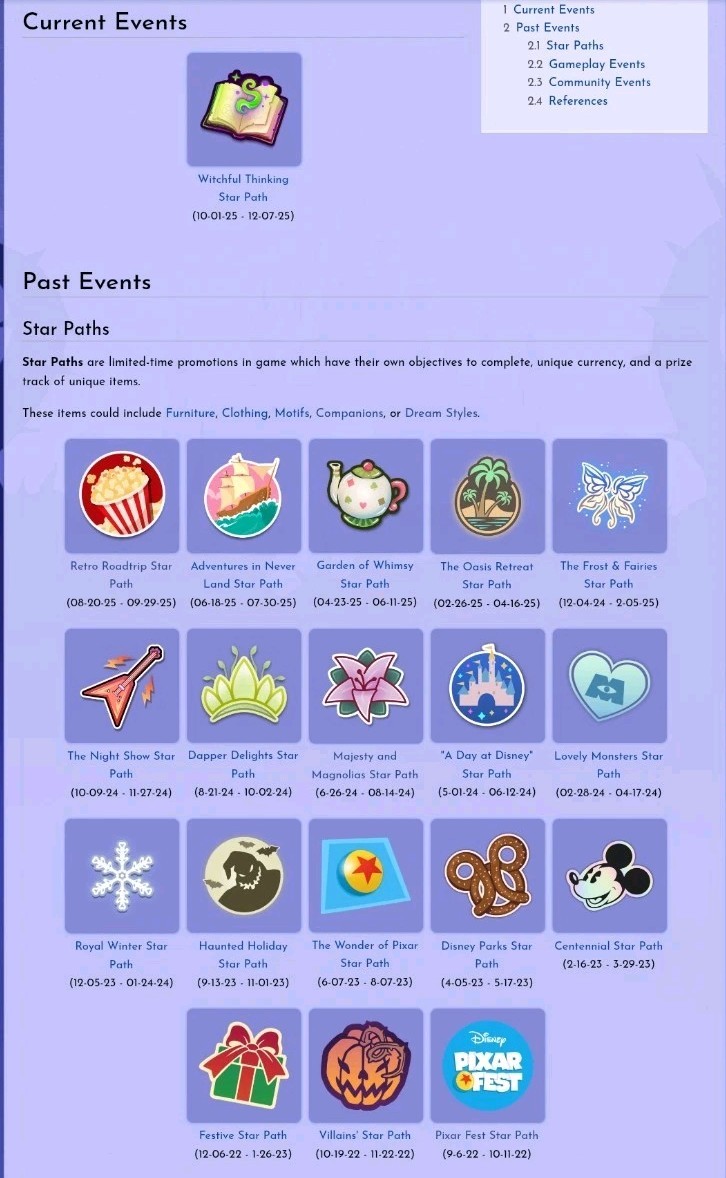View Adventures in Never Land Star Path

[244, 496]
